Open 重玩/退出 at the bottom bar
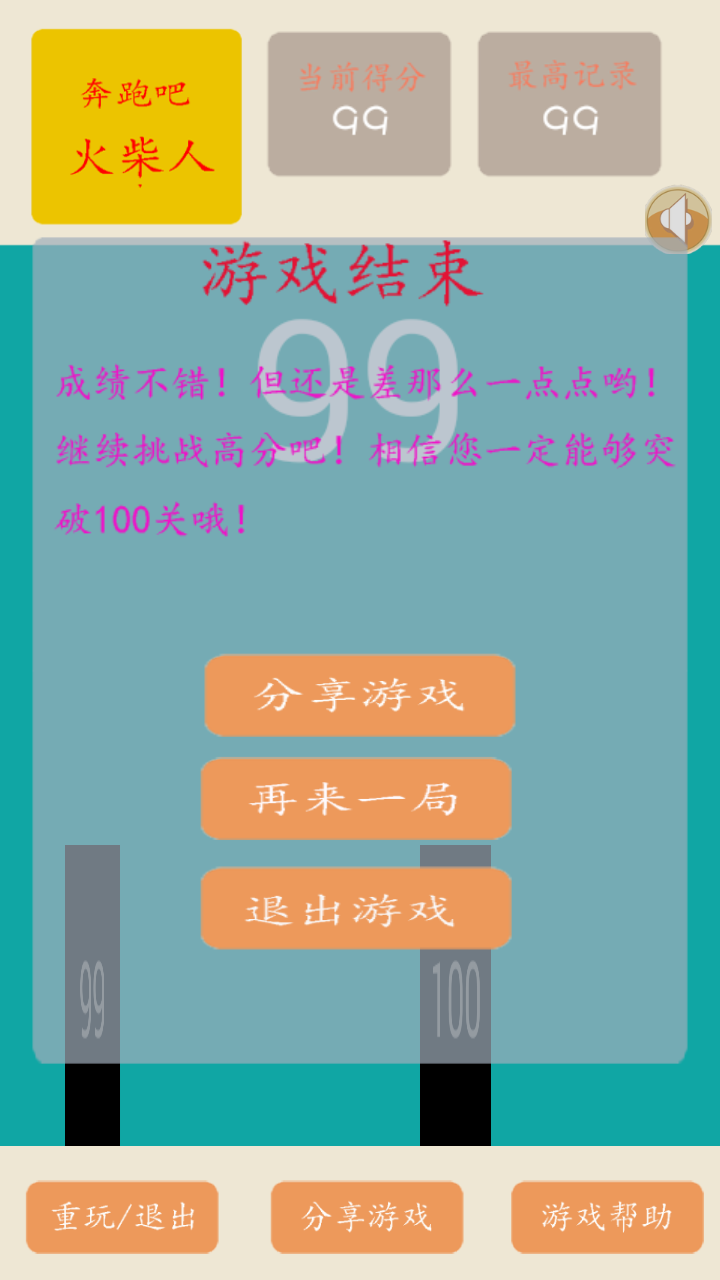Screen dimensions: 720x1280 (122, 1217)
